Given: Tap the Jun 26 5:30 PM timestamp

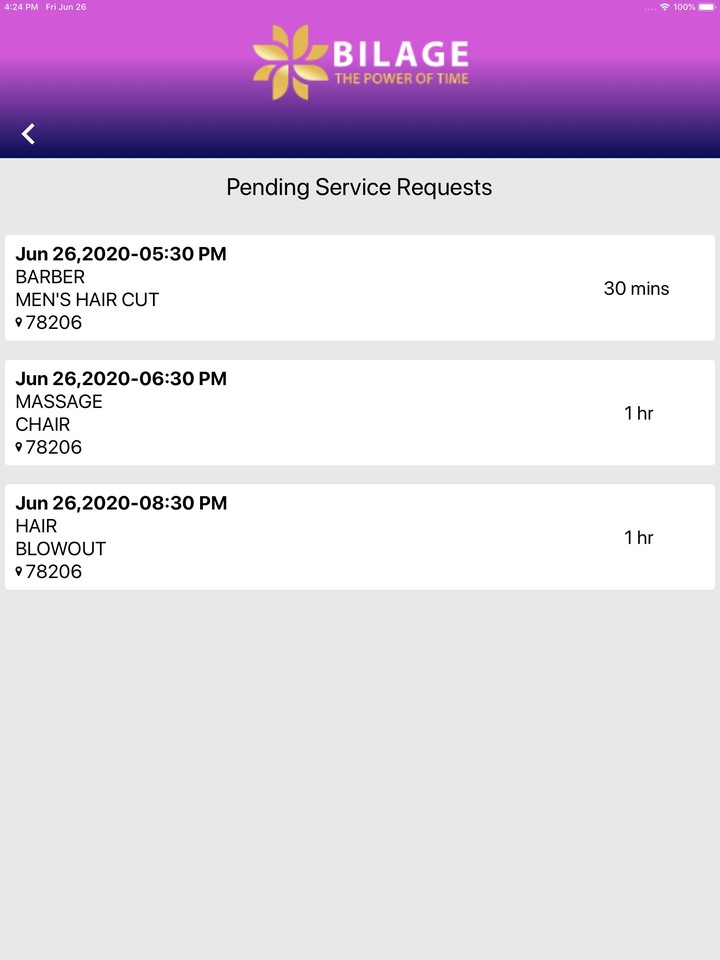Looking at the screenshot, I should click(x=120, y=254).
